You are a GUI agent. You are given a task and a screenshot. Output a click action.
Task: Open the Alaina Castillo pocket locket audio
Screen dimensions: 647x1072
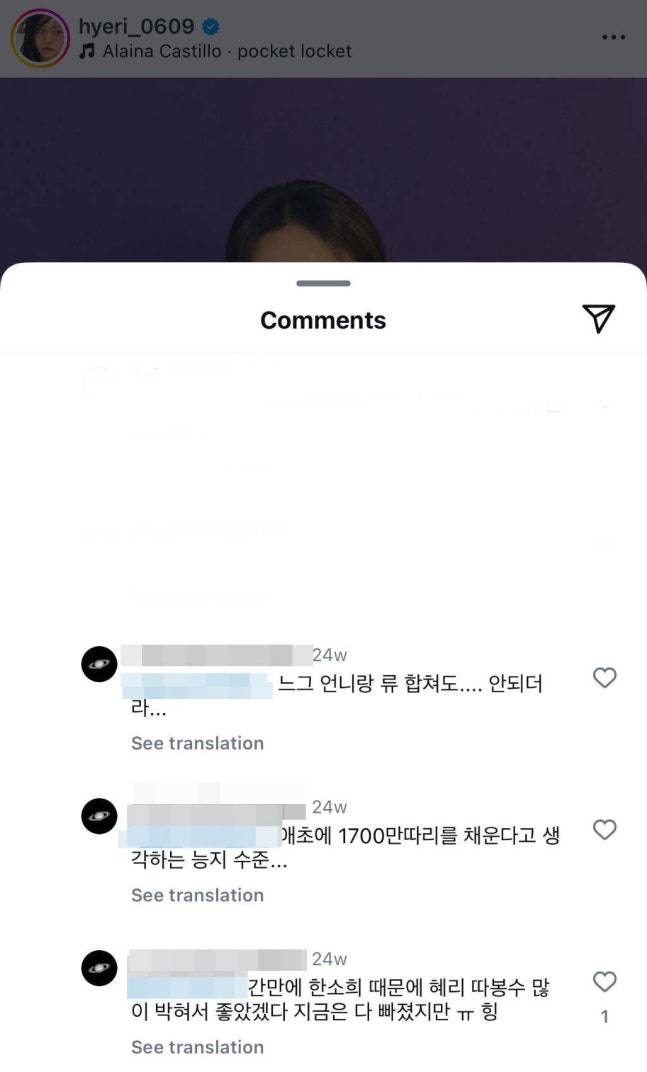click(x=227, y=51)
